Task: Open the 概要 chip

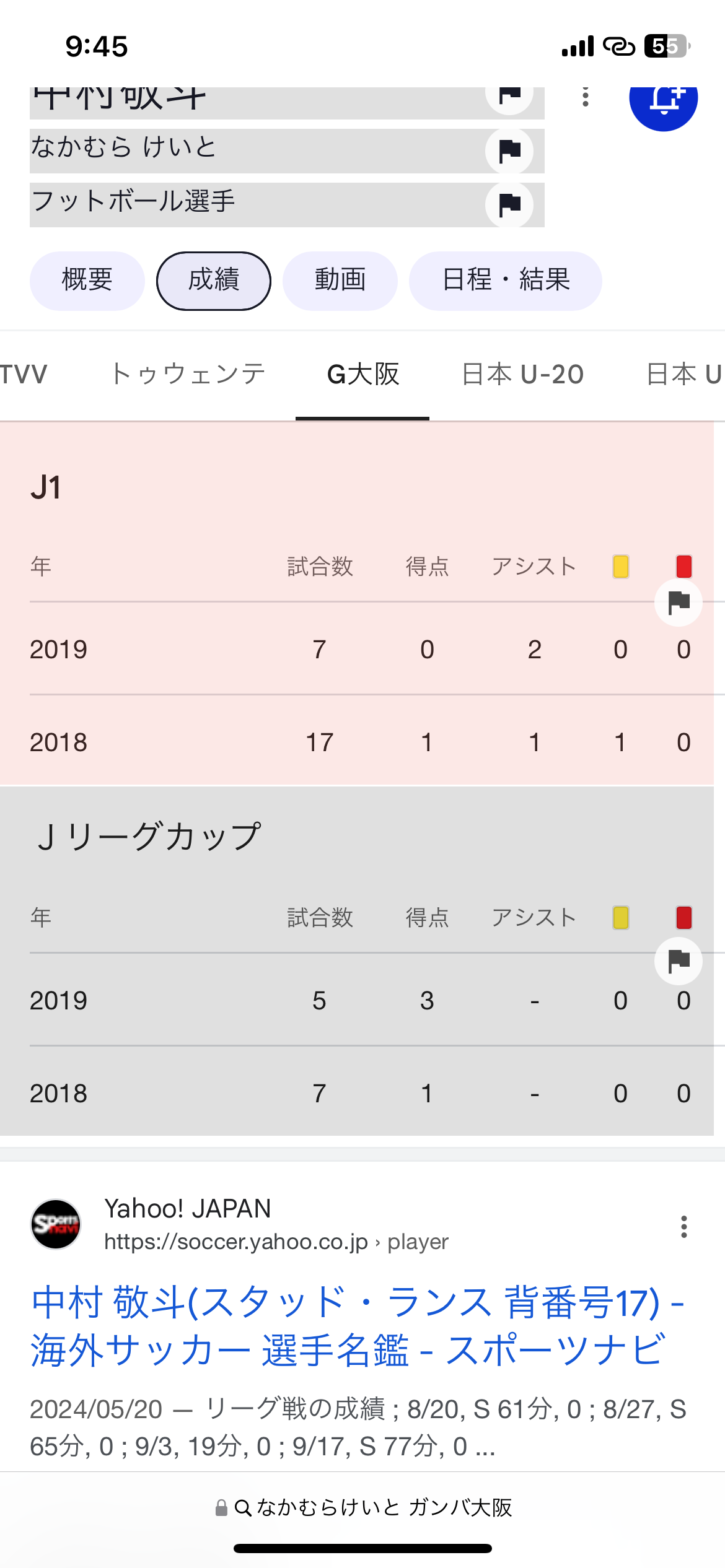Action: [87, 281]
